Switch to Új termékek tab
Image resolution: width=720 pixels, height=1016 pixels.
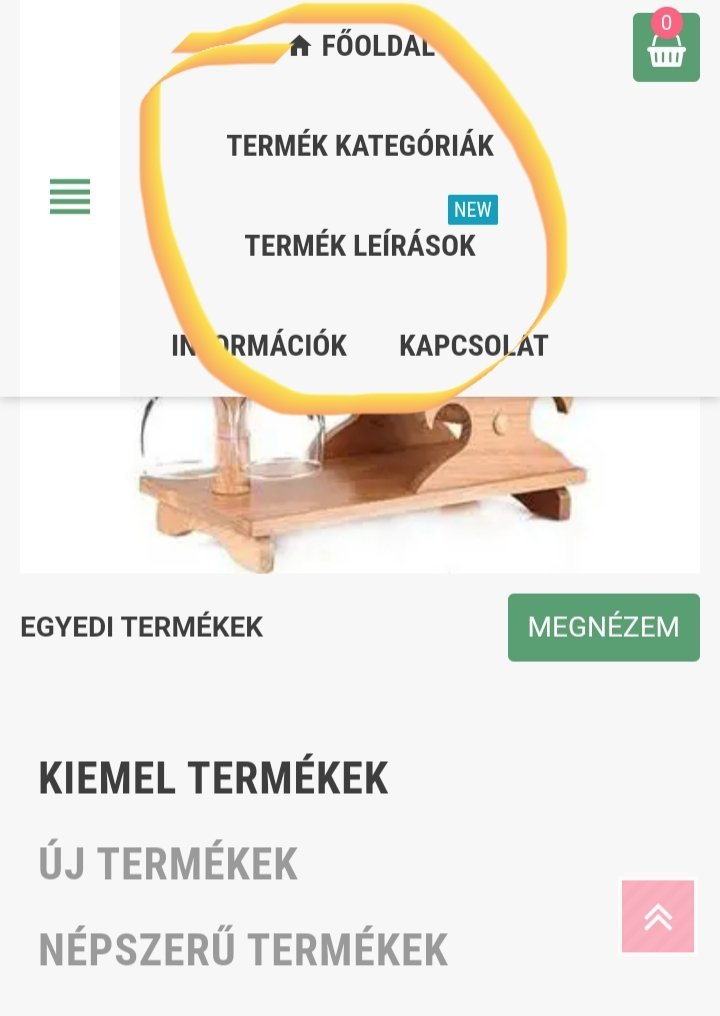(168, 864)
